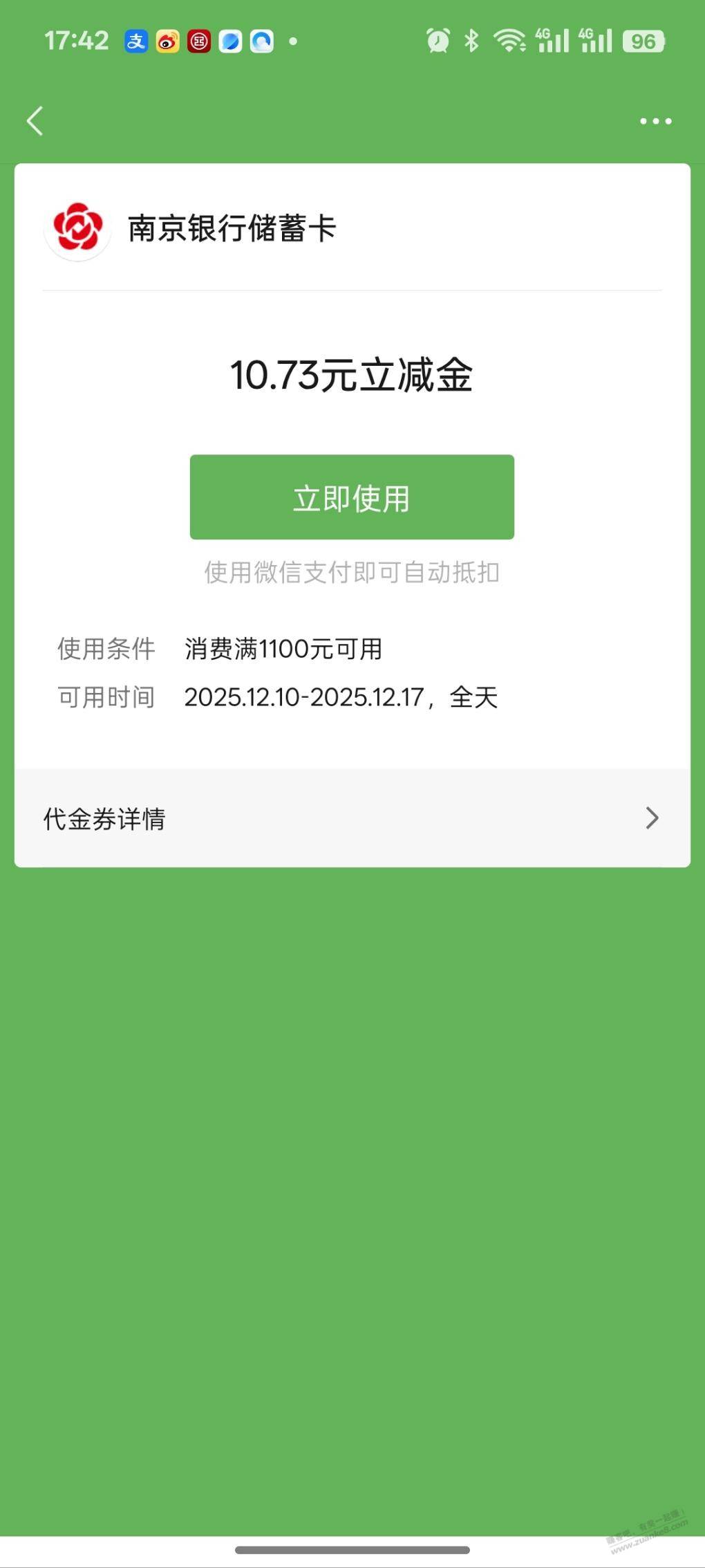Viewport: 705px width, 1568px height.
Task: Open the 代金券详情 row
Action: [x=352, y=818]
